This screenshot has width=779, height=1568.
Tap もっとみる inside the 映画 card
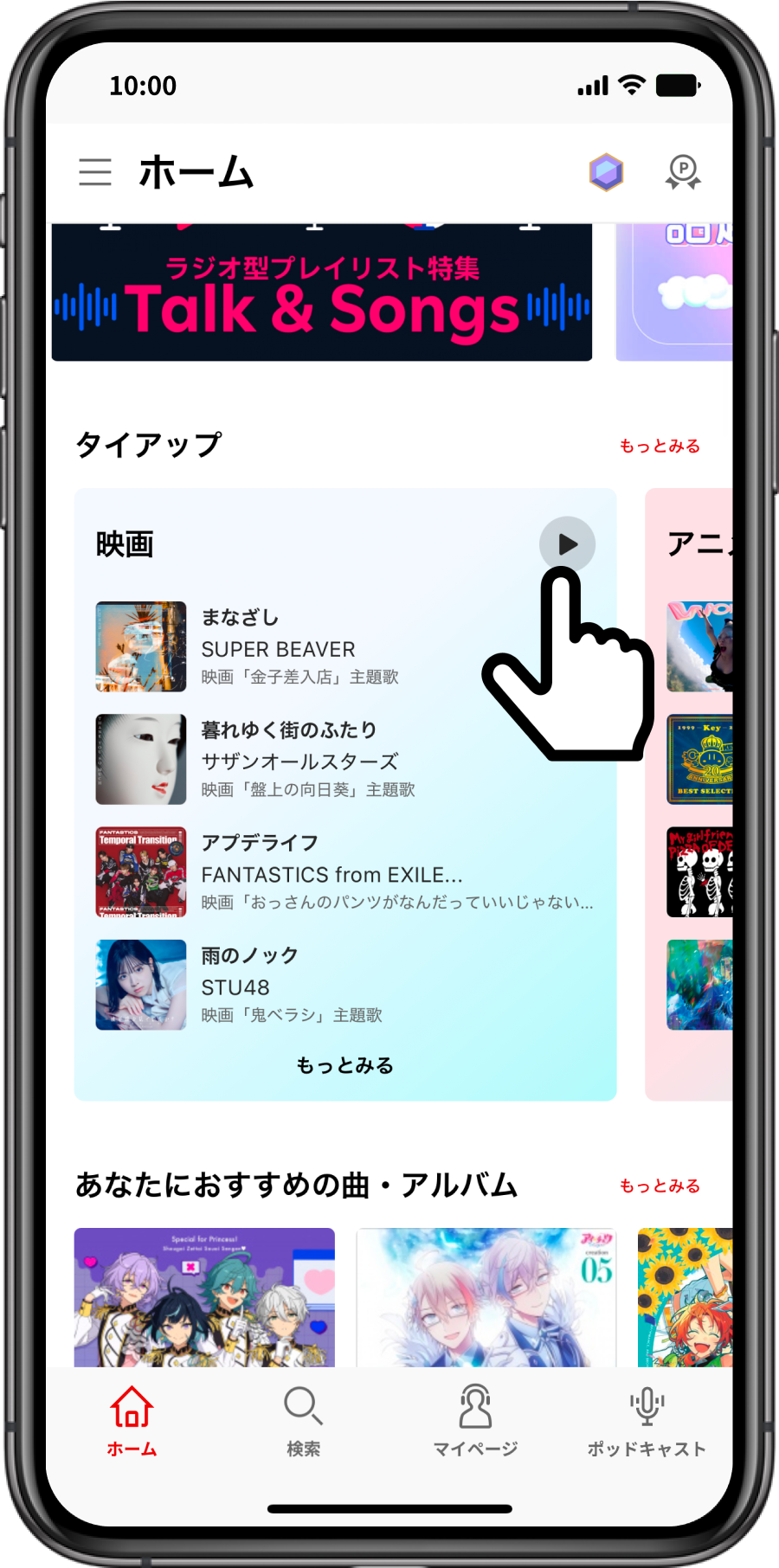coord(344,1065)
